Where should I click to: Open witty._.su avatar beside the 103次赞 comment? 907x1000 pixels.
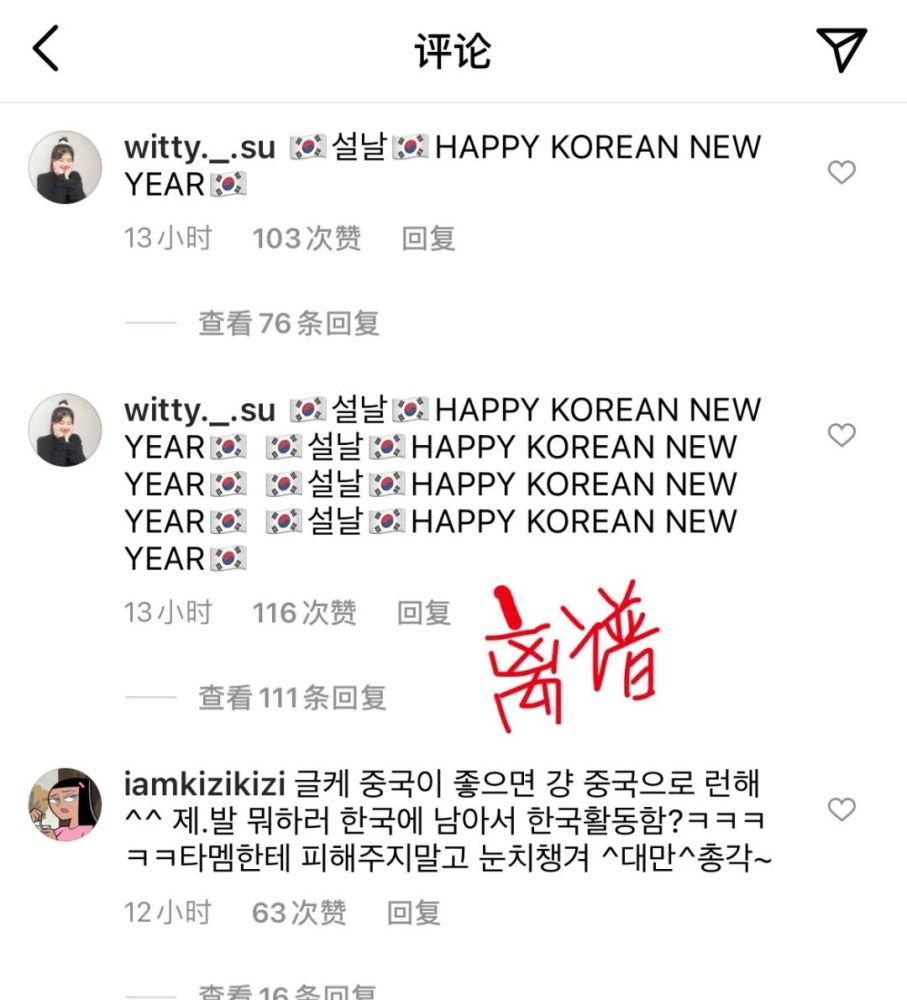point(64,167)
